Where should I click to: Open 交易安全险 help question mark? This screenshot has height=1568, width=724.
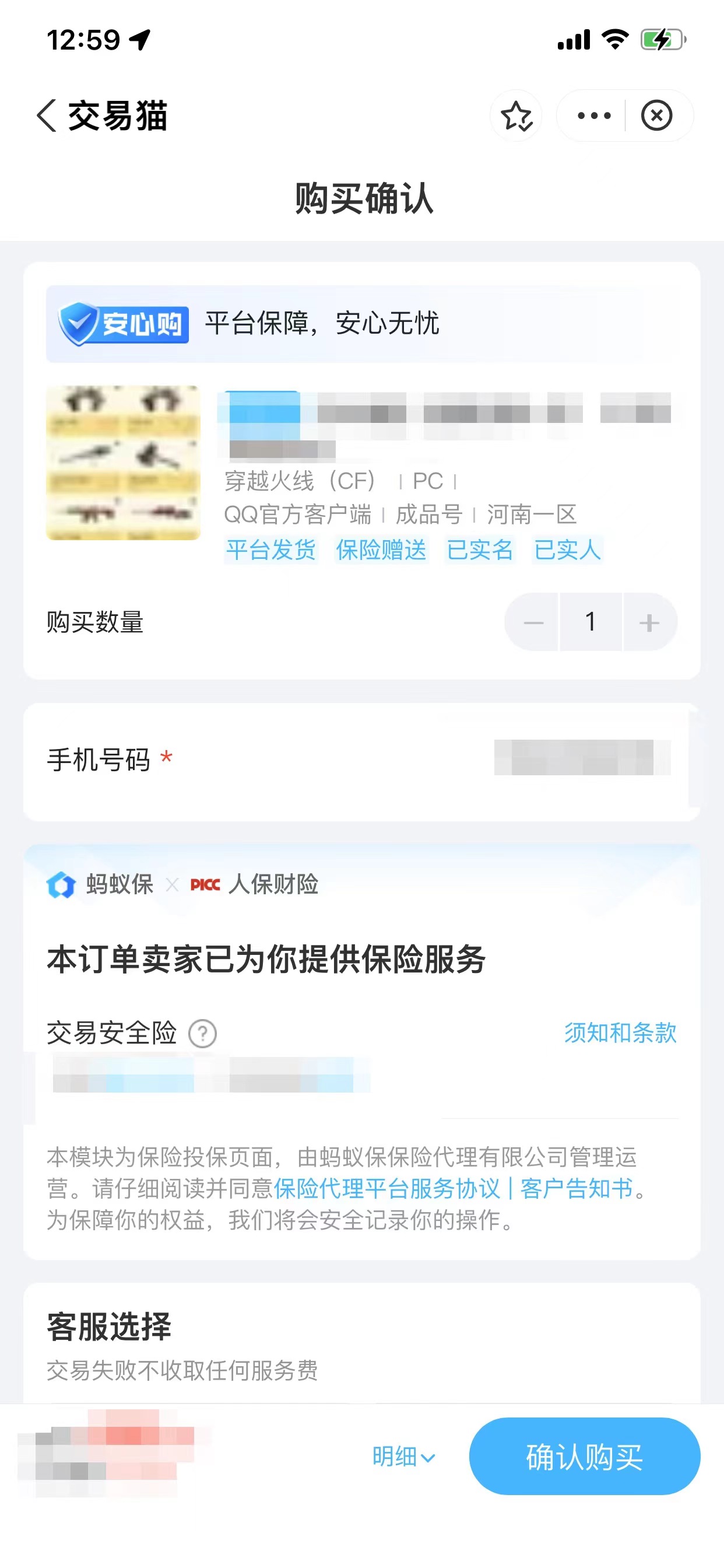203,1034
